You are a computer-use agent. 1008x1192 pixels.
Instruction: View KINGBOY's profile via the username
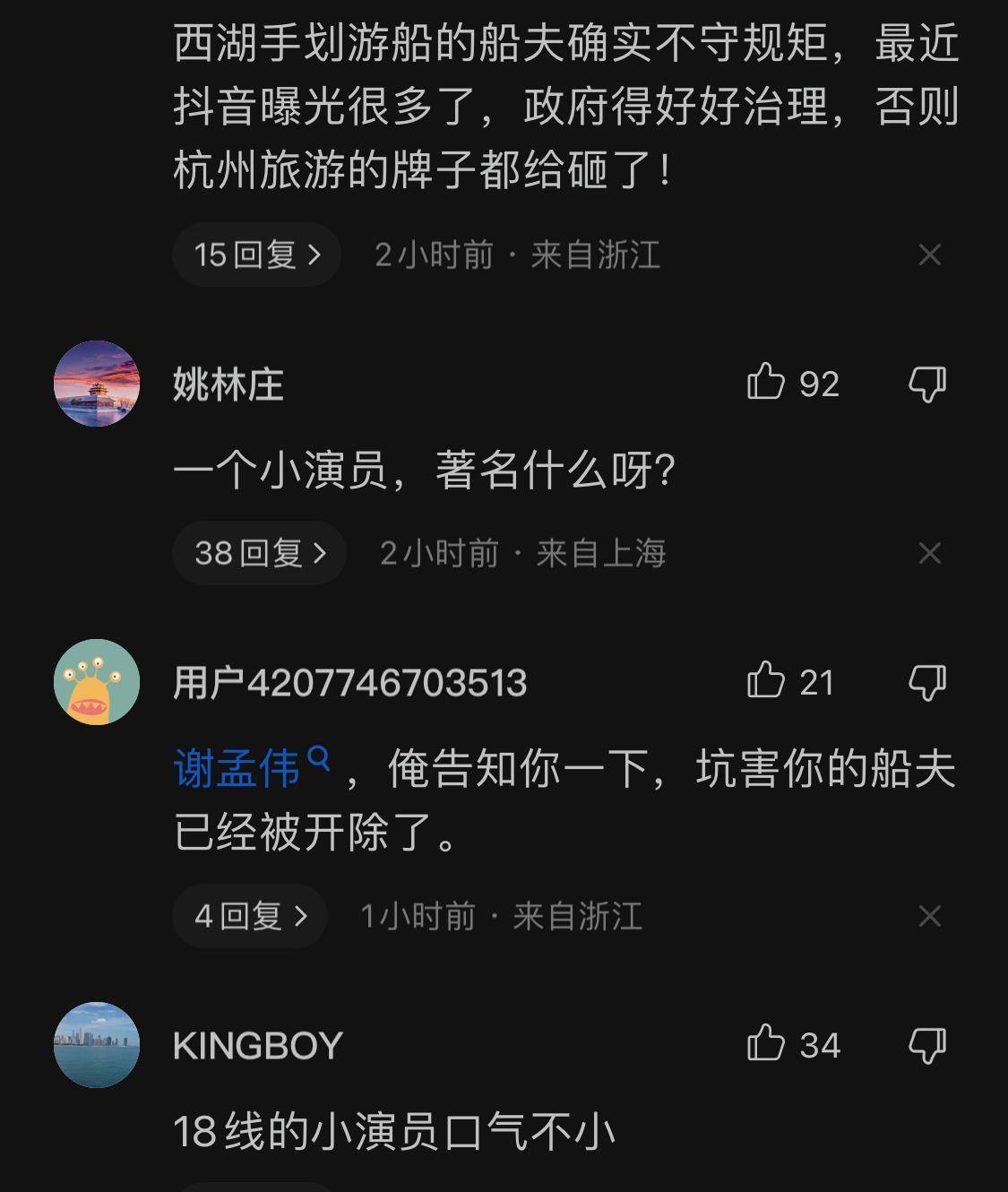[258, 1046]
